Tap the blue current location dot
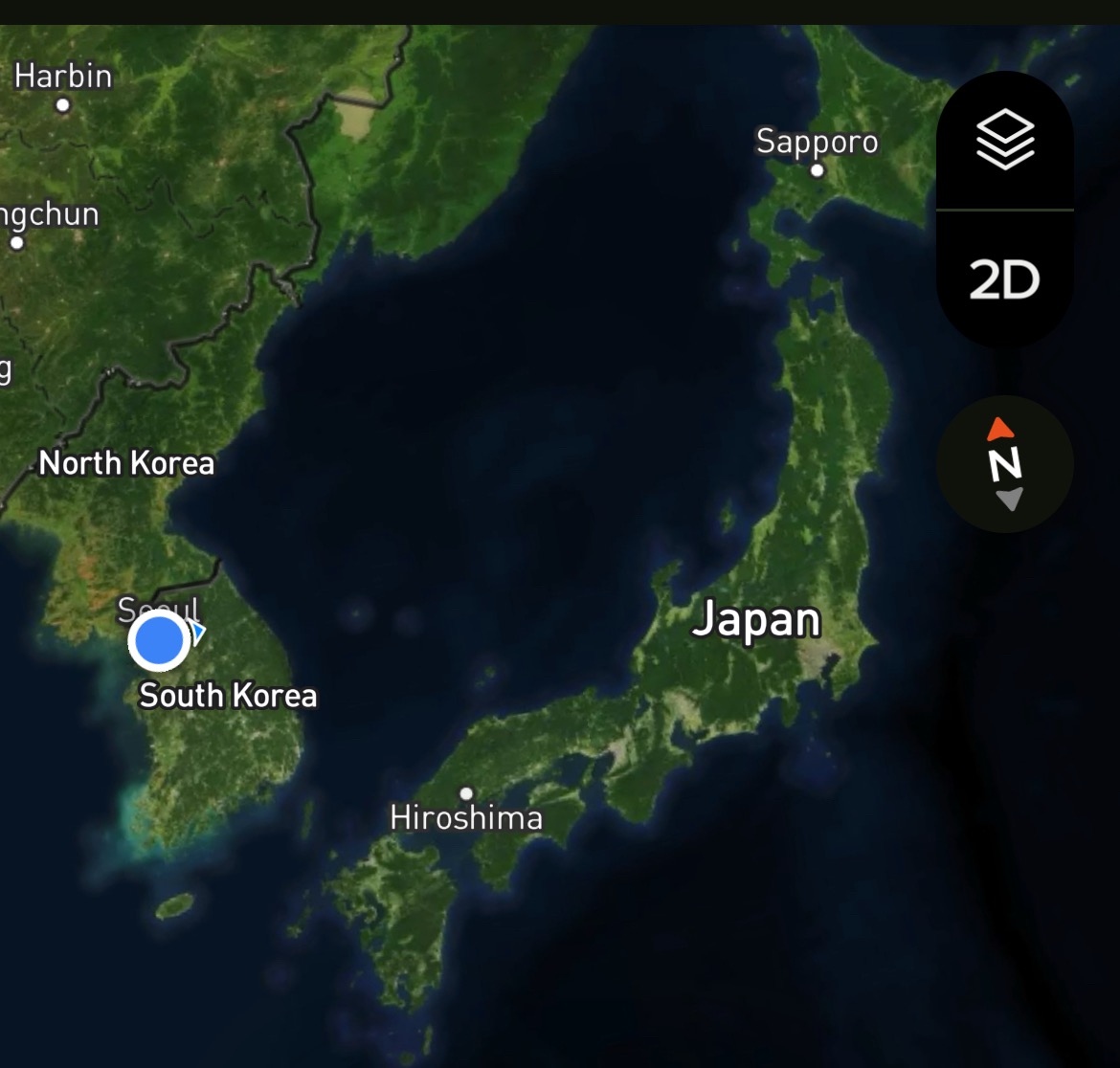The width and height of the screenshot is (1120, 1068). tap(159, 641)
